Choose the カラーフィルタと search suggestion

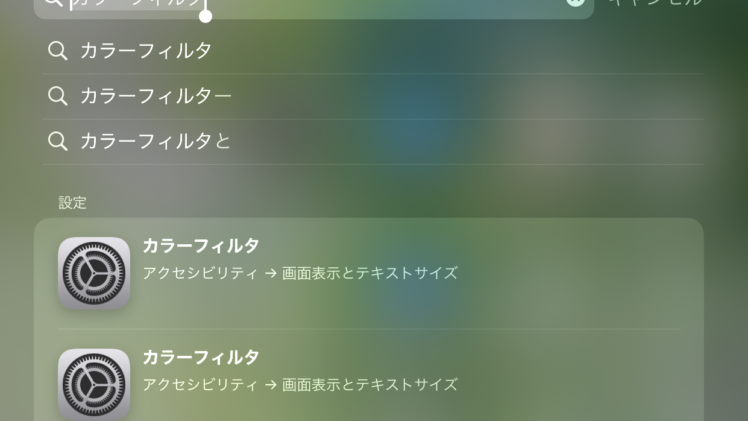tap(155, 142)
